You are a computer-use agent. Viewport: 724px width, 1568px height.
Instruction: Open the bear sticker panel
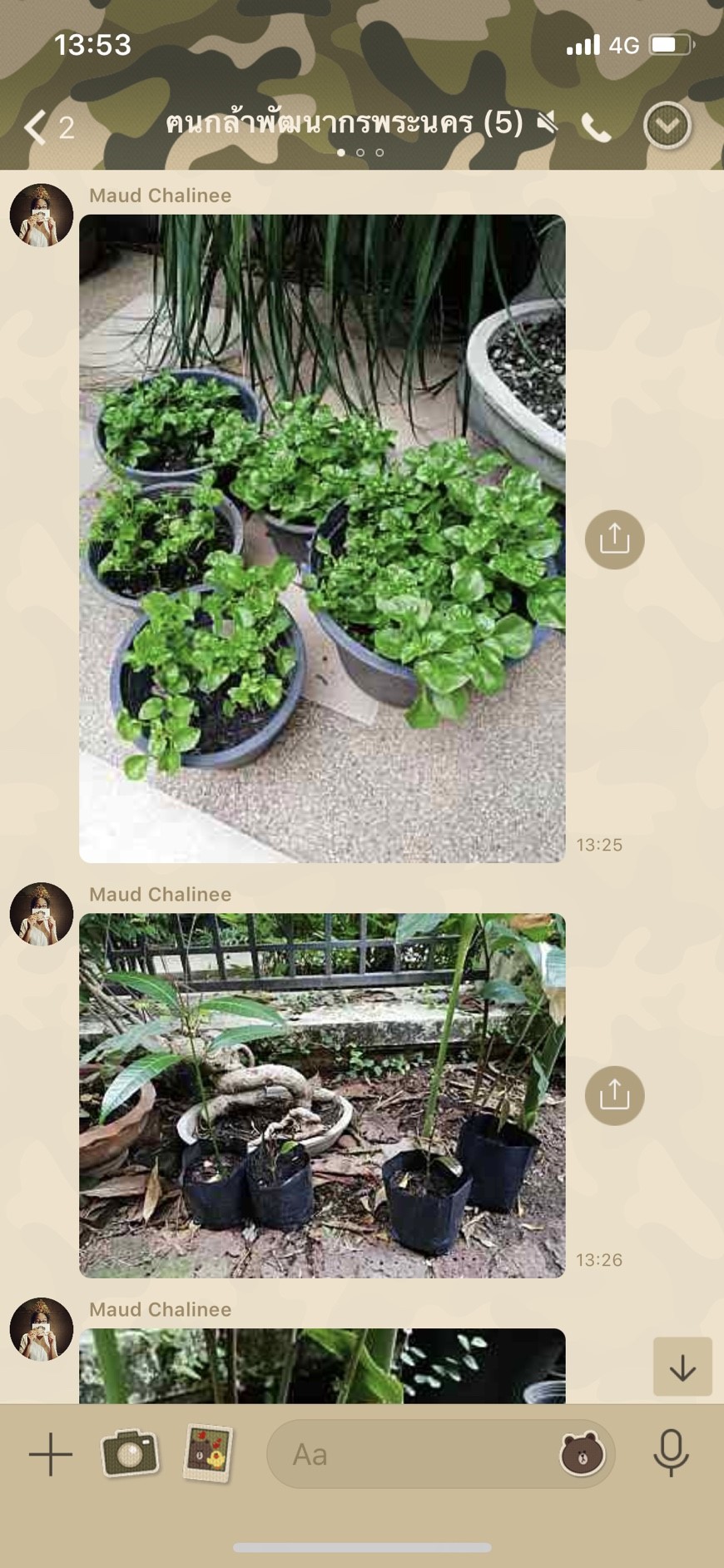point(582,1454)
